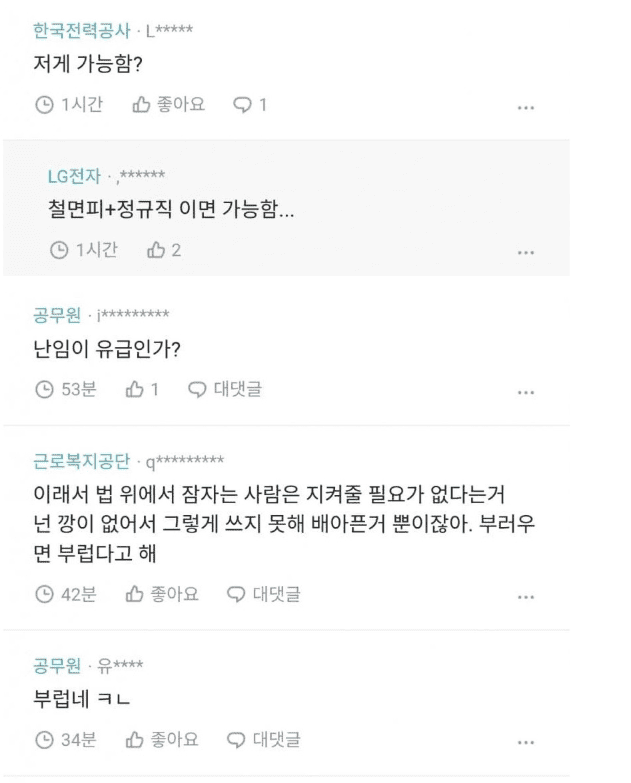Like the comment "부럽네 ㅋㄴ"

pyautogui.click(x=162, y=740)
